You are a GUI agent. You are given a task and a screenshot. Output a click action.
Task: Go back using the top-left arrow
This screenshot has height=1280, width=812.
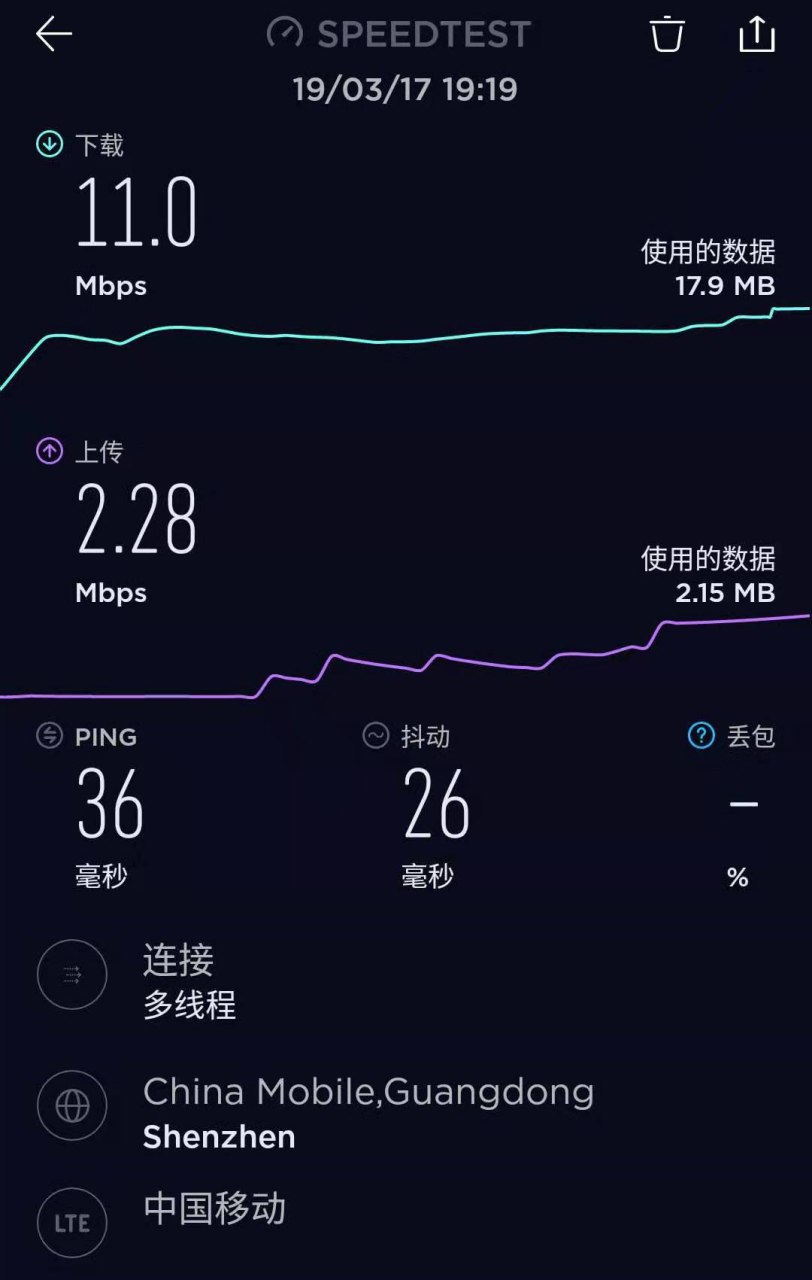[x=54, y=34]
